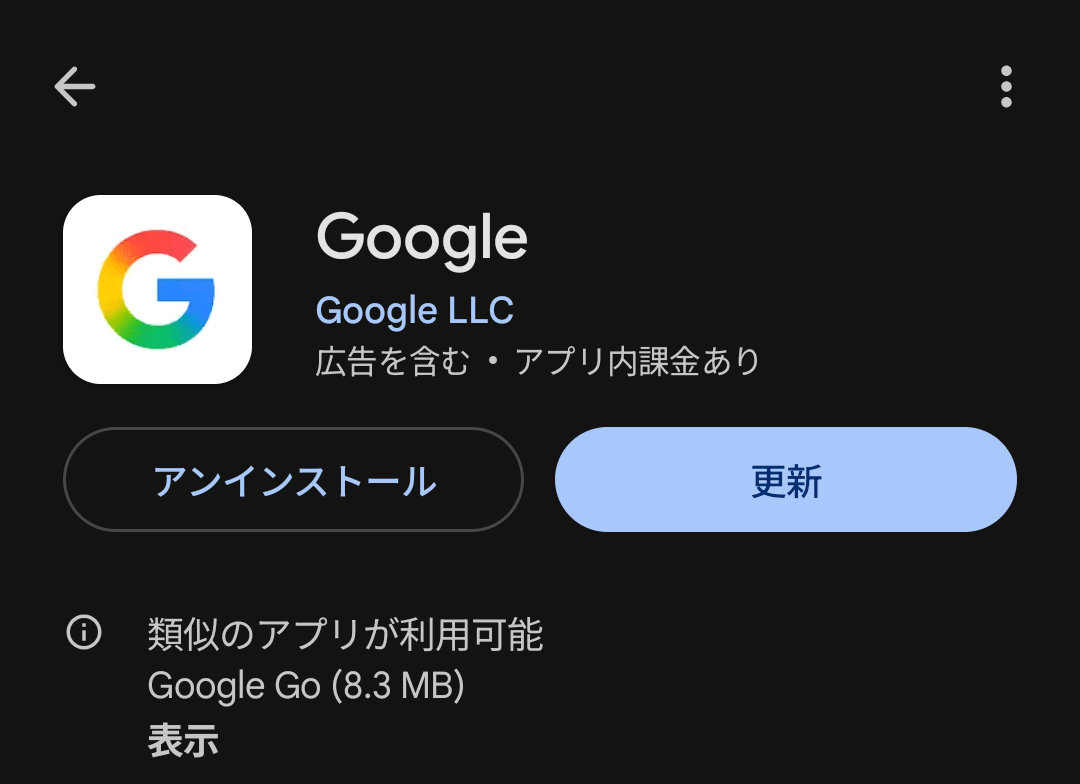
Task: Tap 表示 to view Google Go
Action: point(183,741)
